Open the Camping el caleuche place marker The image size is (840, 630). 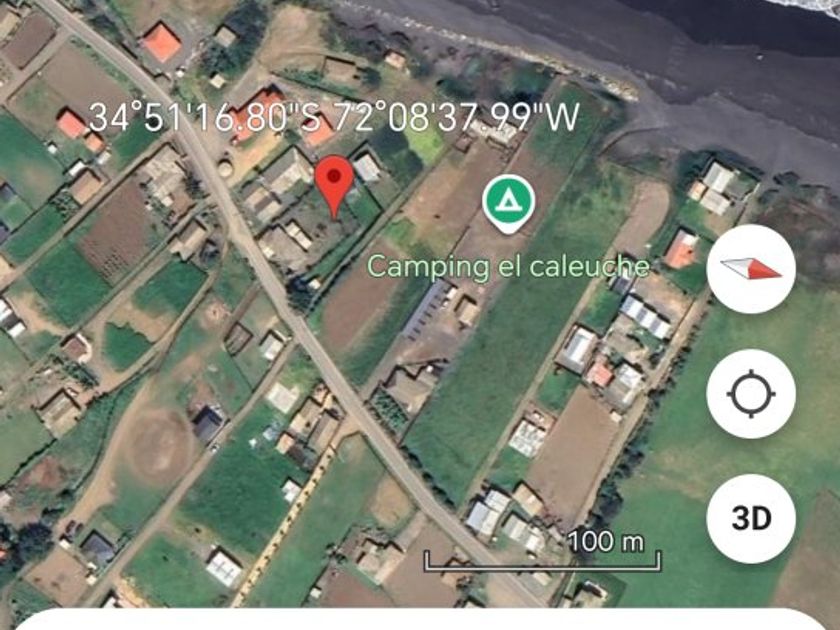coord(508,203)
